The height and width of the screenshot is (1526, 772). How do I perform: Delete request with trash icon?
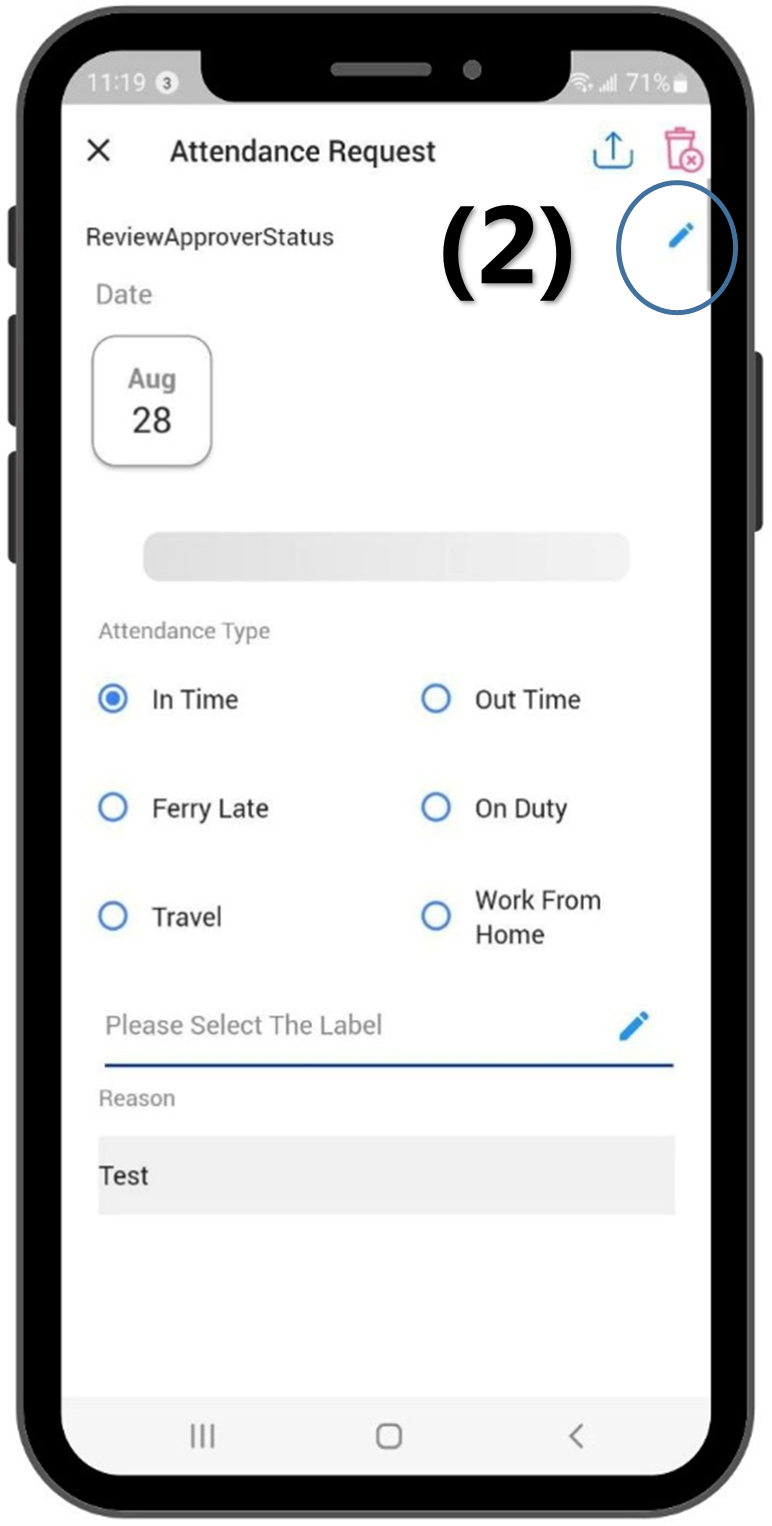(x=683, y=150)
